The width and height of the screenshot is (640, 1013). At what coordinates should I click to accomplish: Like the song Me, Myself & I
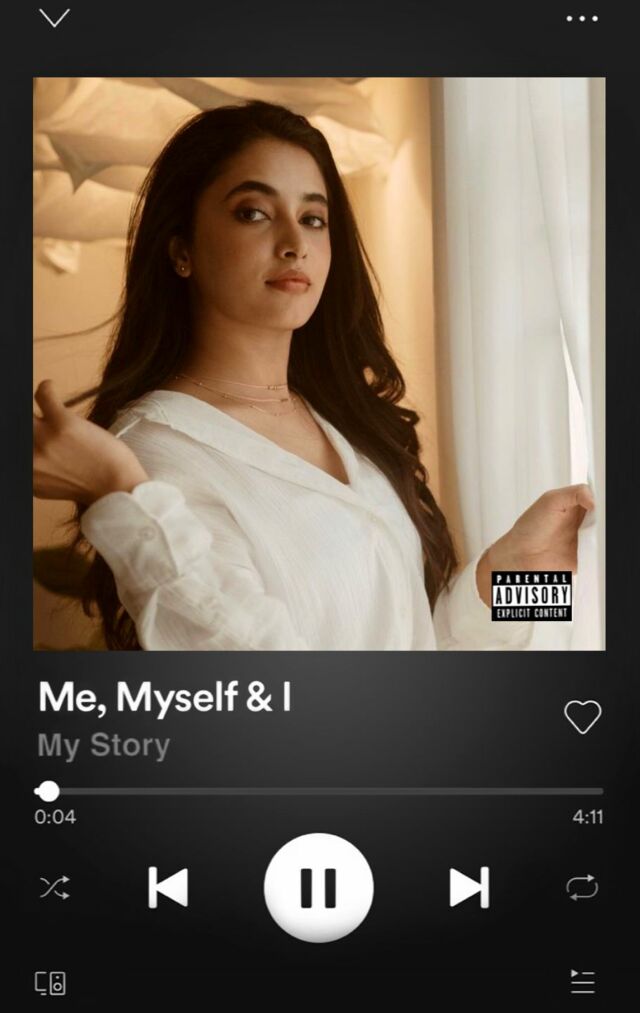click(582, 716)
